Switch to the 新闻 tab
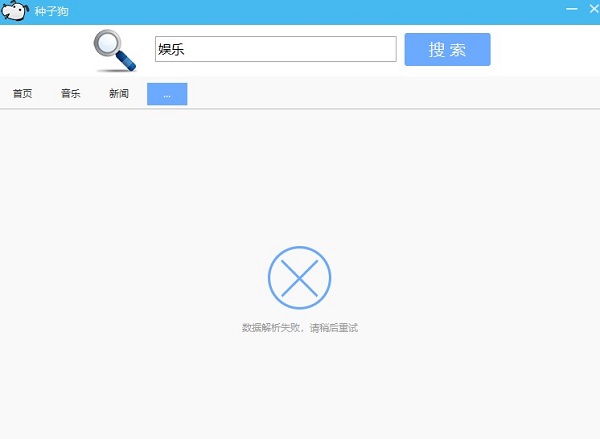 tap(119, 94)
